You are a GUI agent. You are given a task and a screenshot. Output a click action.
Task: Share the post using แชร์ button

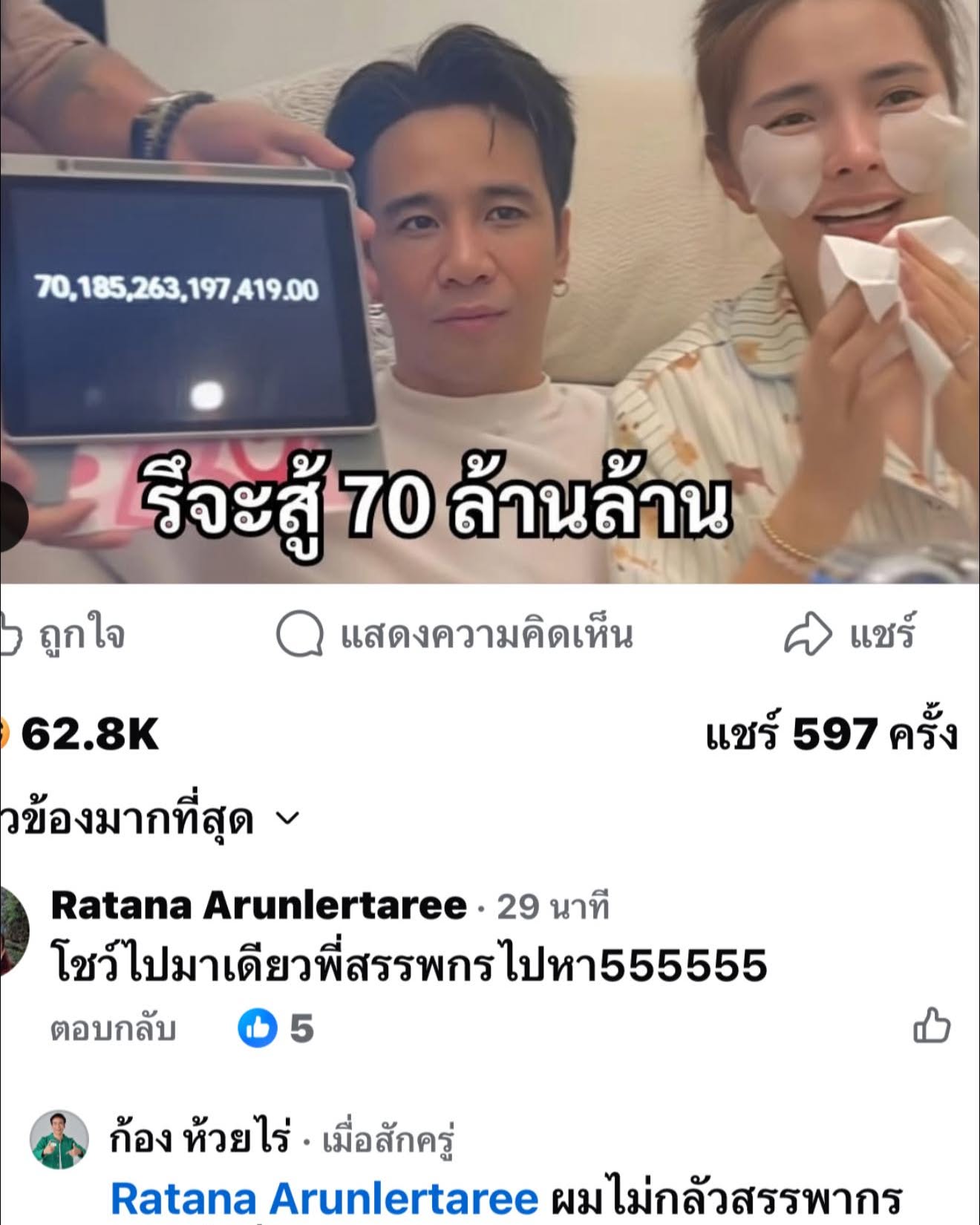850,636
